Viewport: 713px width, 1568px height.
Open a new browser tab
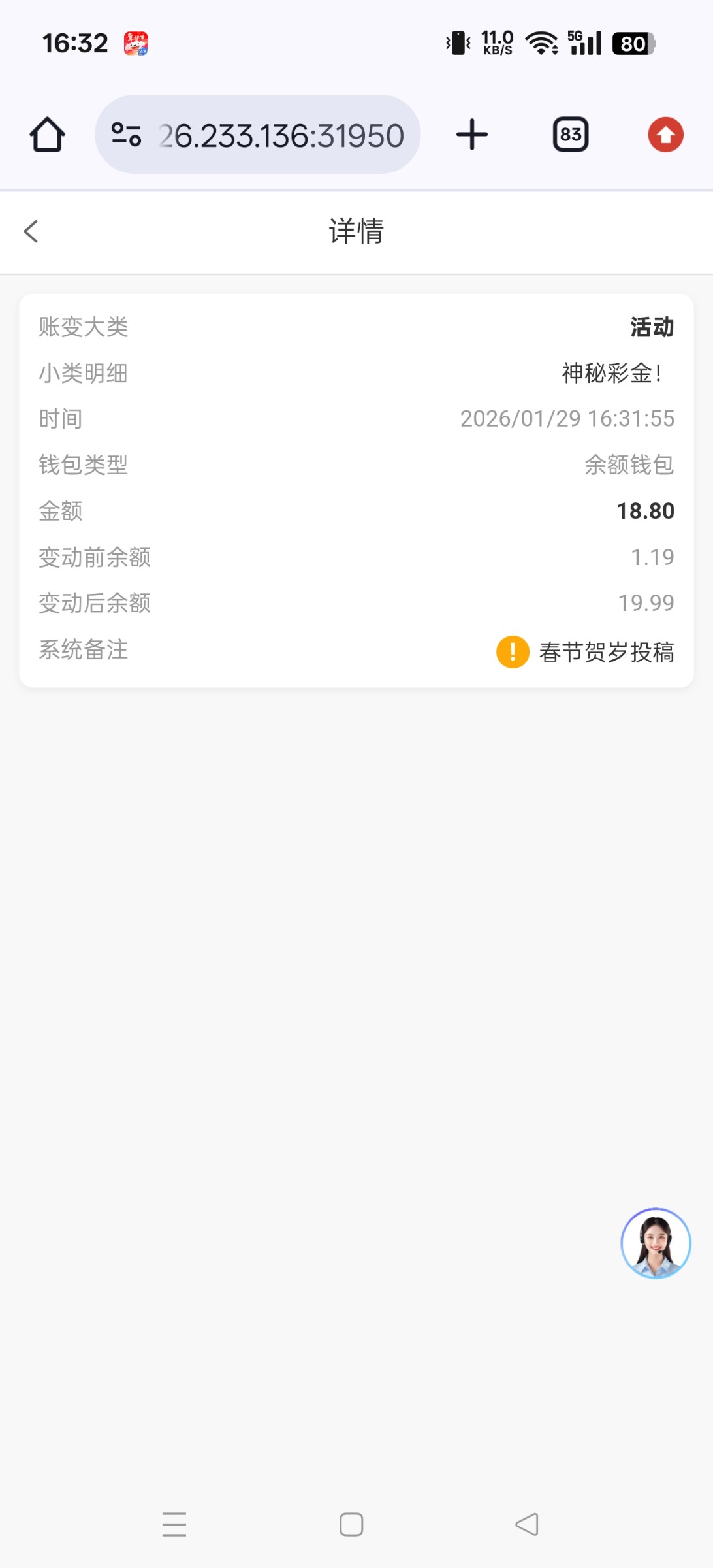pyautogui.click(x=471, y=135)
